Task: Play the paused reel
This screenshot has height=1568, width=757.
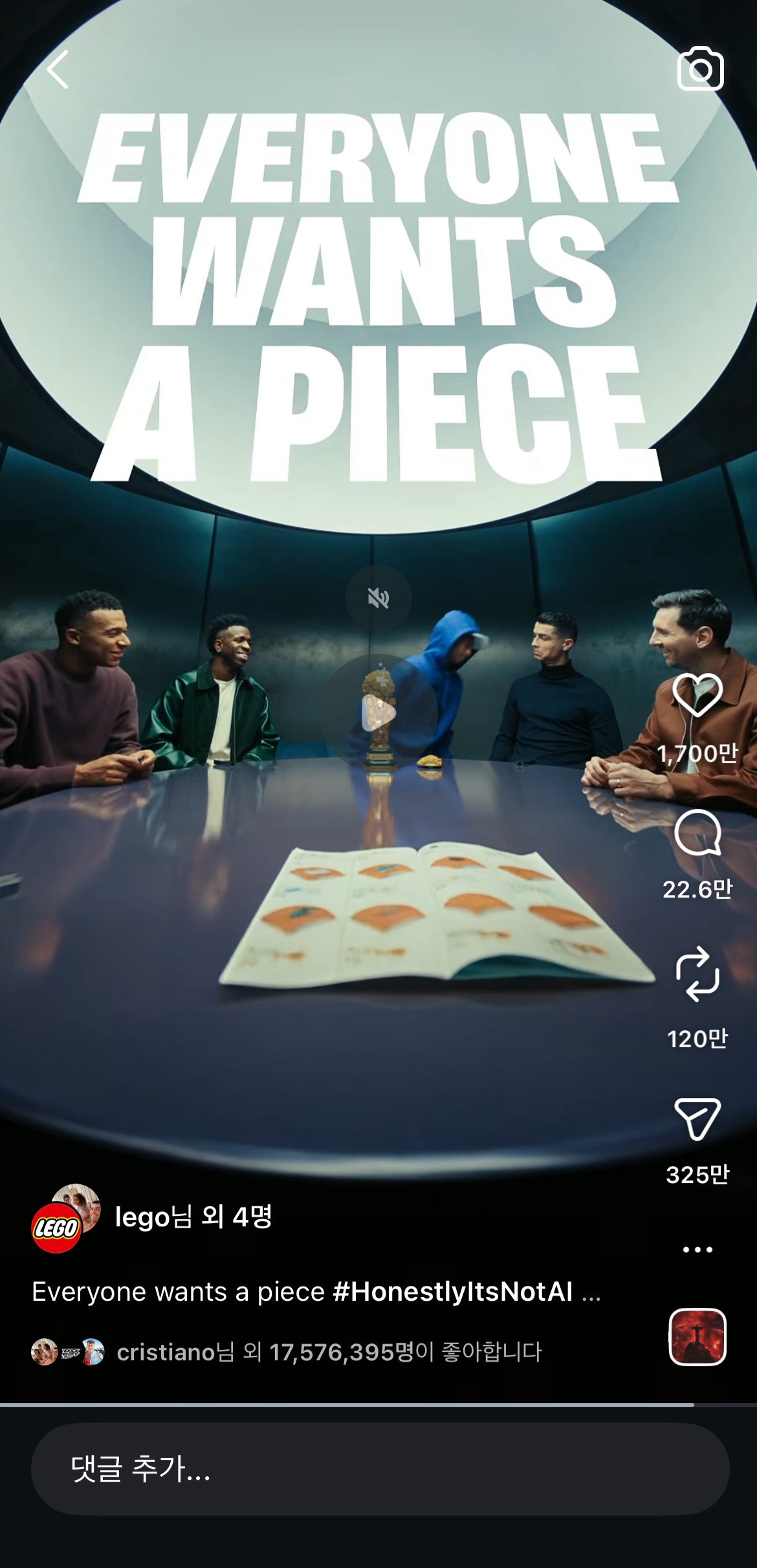Action: 378,713
